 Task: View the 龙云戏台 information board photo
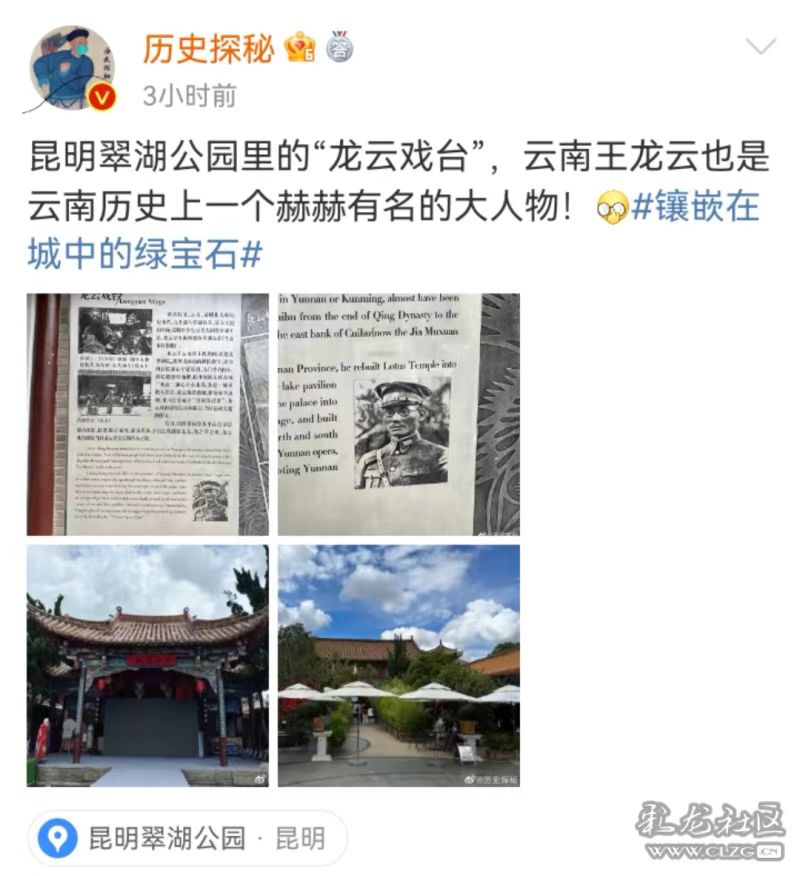point(148,414)
